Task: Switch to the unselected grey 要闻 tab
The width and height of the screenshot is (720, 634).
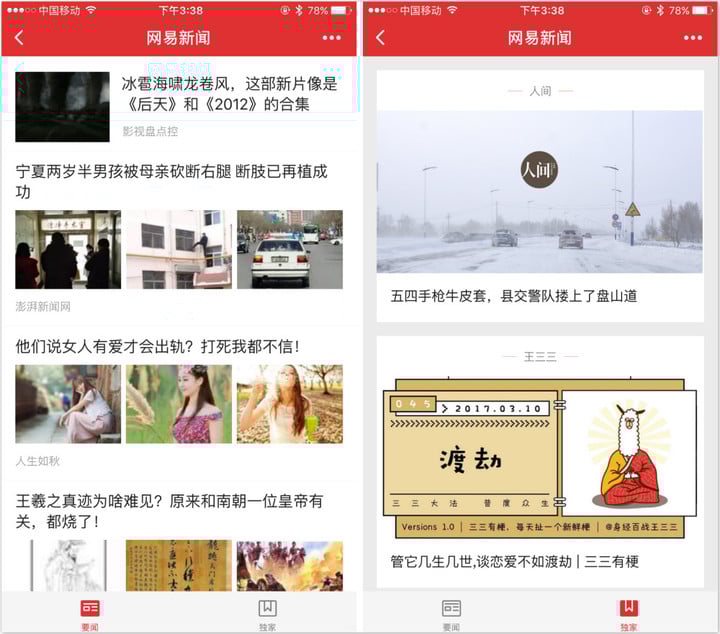Action: pyautogui.click(x=451, y=612)
